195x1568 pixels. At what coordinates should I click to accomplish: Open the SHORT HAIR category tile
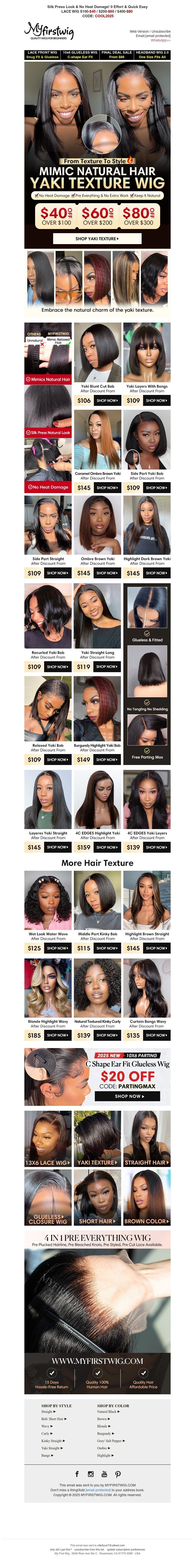(97, 1203)
